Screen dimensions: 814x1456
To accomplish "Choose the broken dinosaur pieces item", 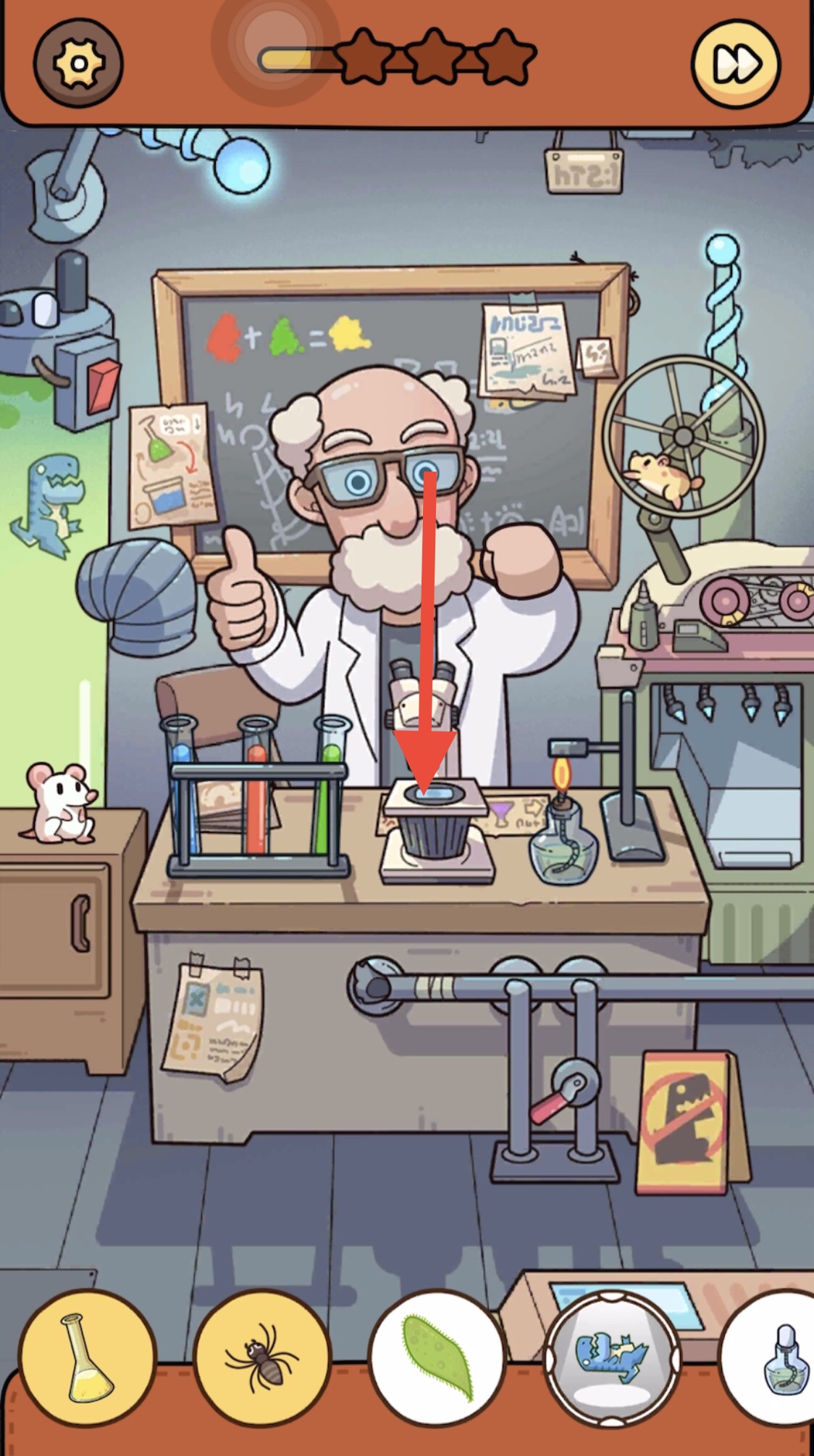I will tap(612, 1357).
